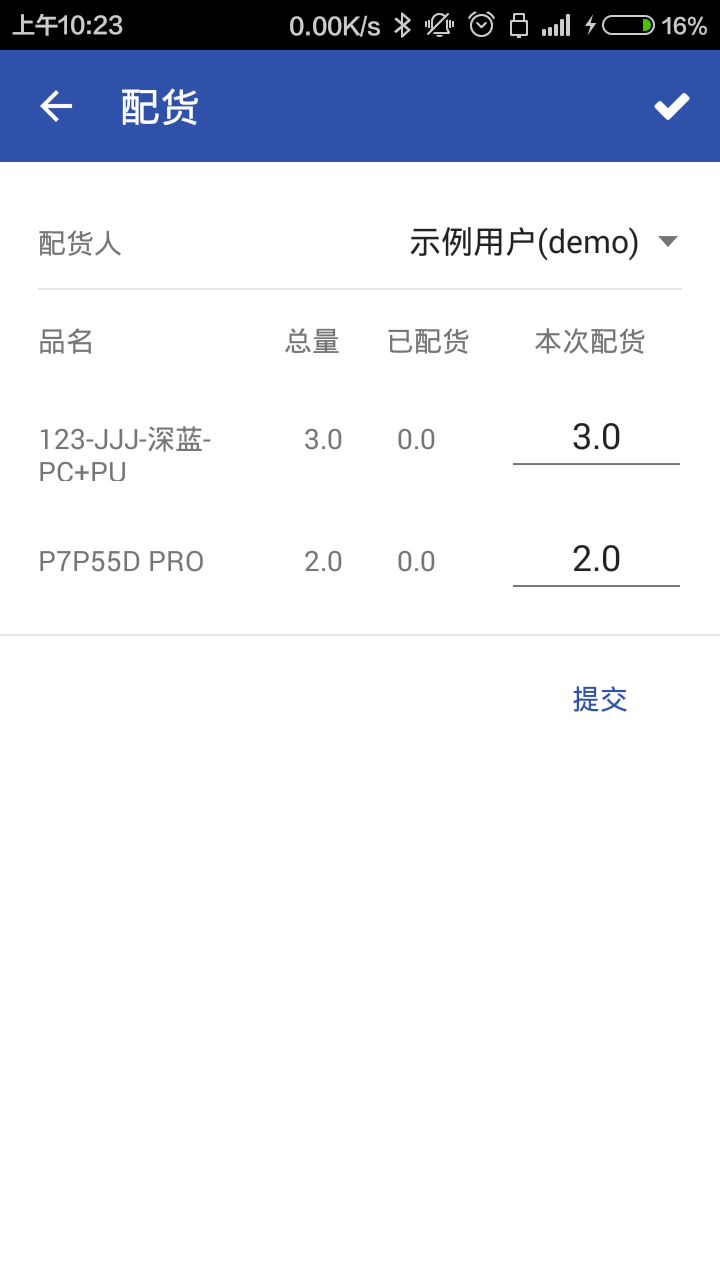The height and width of the screenshot is (1280, 720).
Task: Expand the 配货人 dropdown
Action: coord(544,243)
